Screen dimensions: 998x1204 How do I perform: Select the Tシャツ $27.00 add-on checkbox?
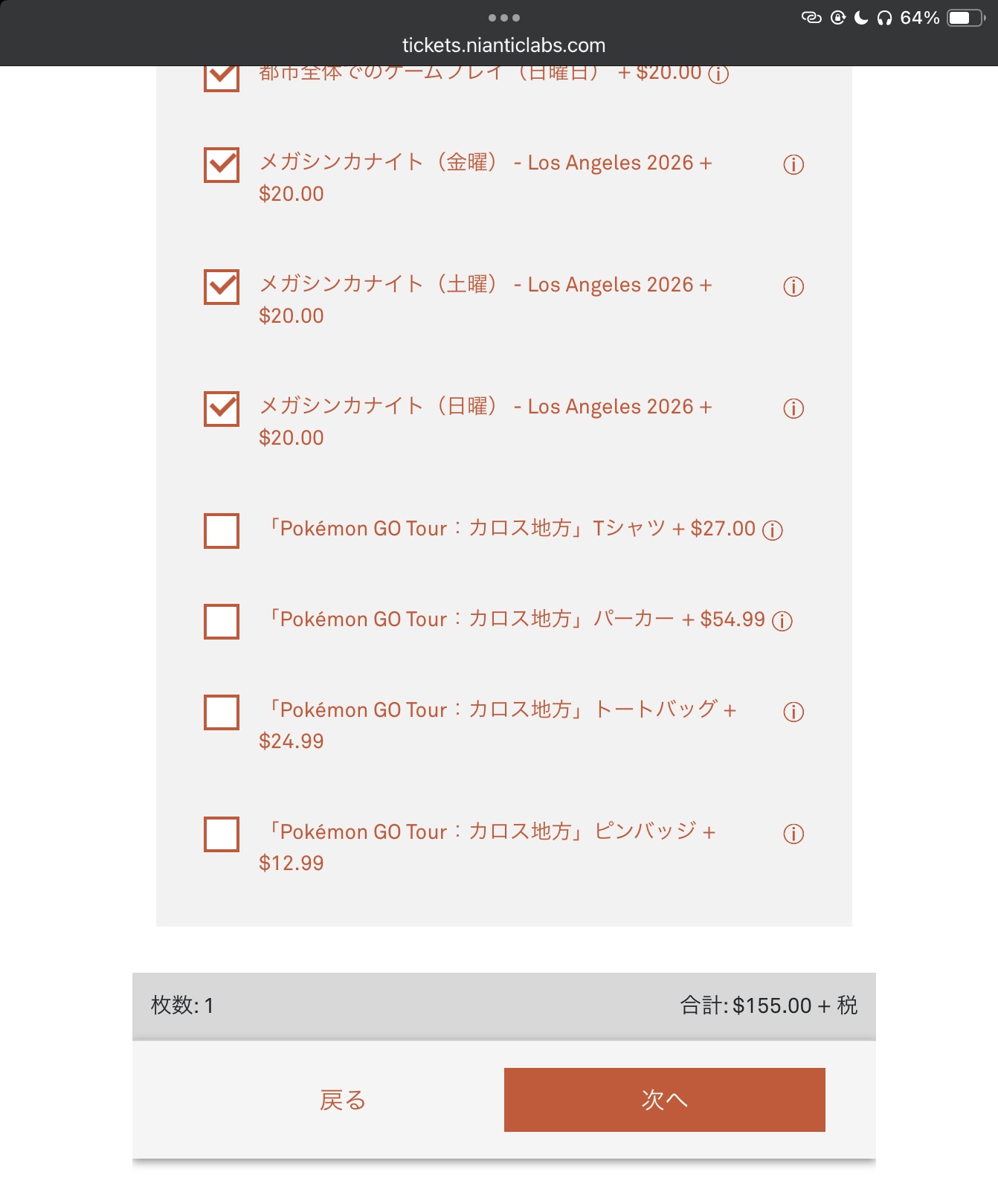(222, 531)
